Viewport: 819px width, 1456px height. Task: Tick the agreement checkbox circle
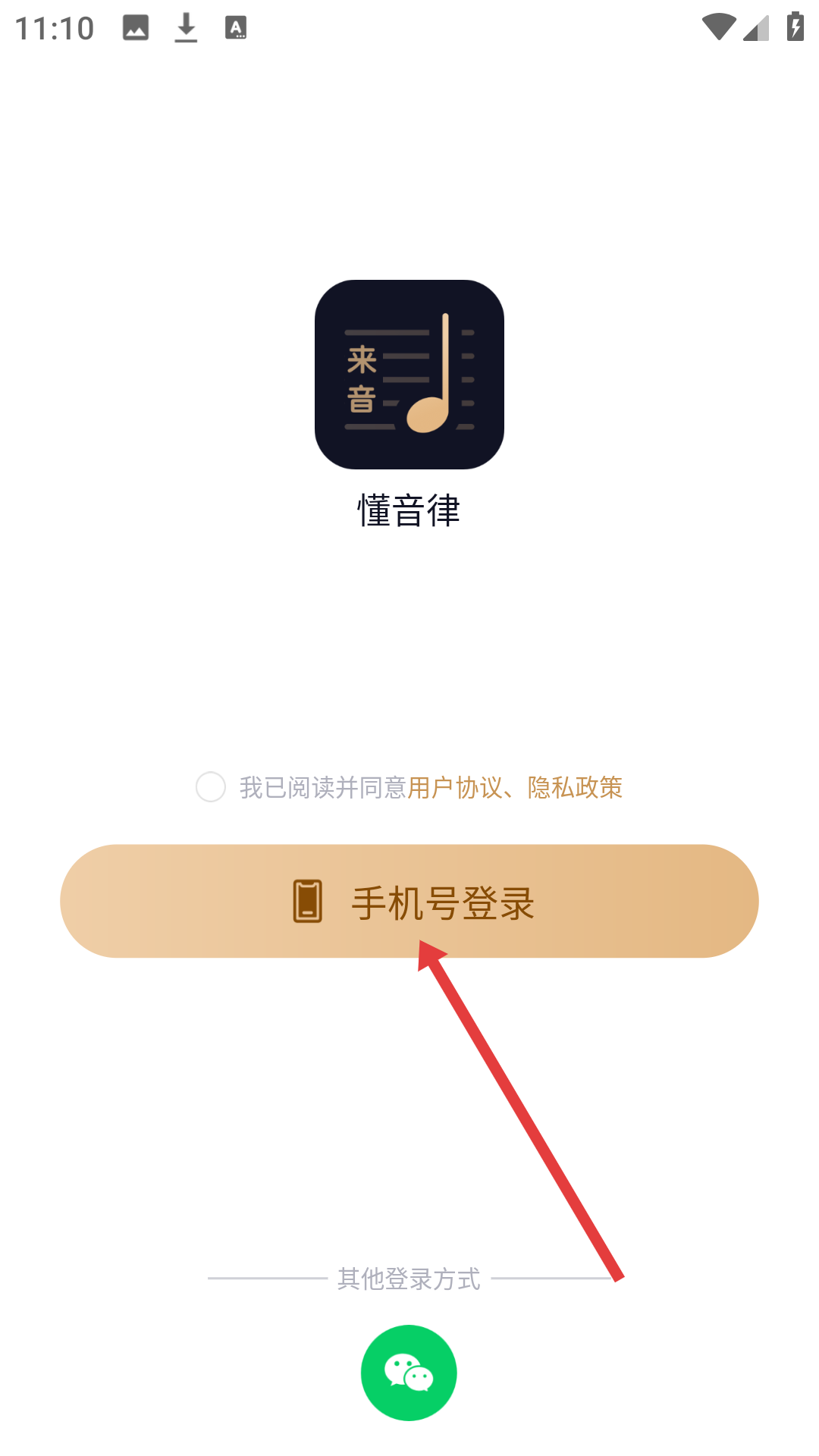point(211,787)
